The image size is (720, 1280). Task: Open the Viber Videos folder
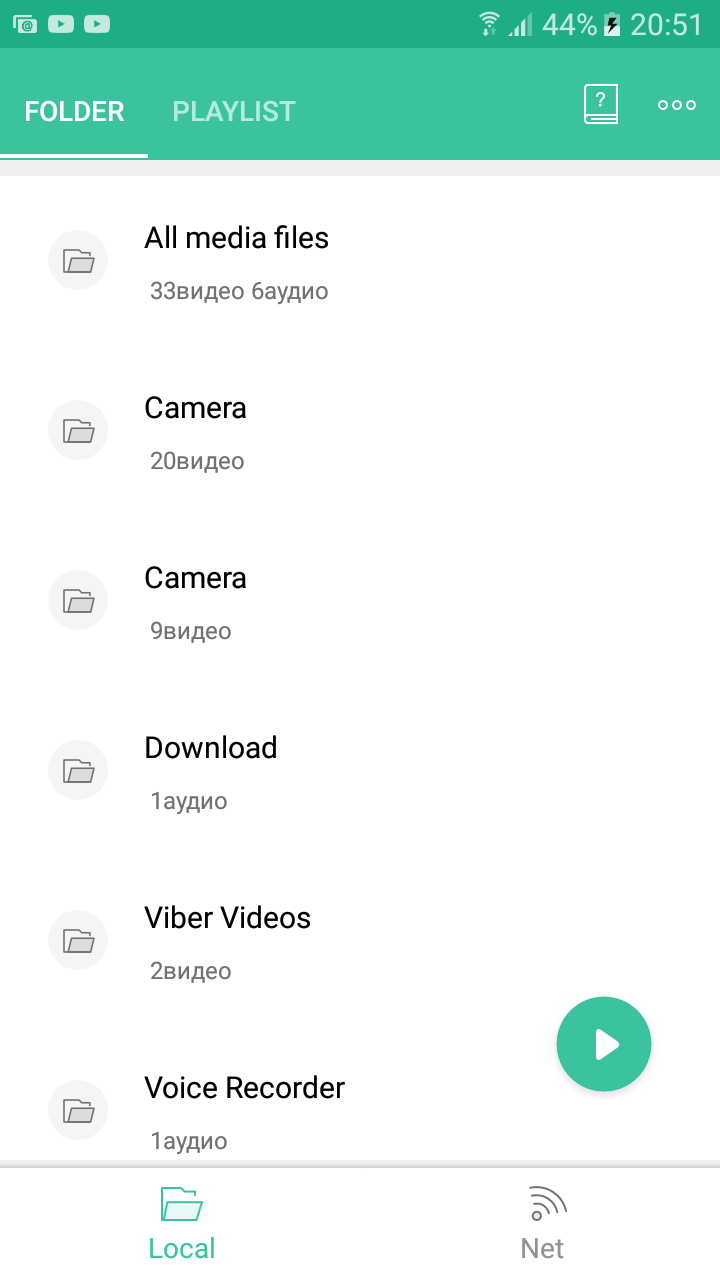tap(360, 942)
